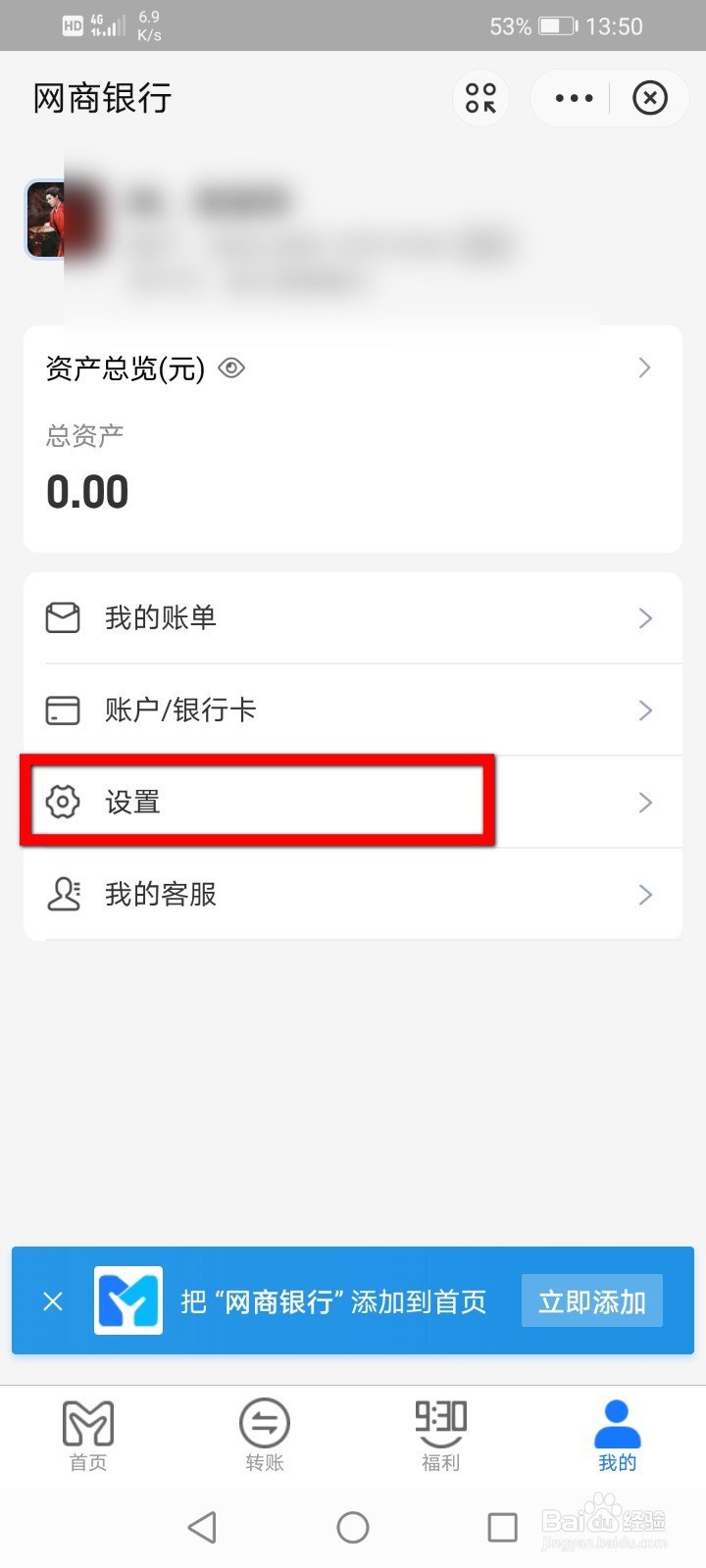Tap the MYbank logo in the banner
The image size is (706, 1568).
click(128, 1300)
